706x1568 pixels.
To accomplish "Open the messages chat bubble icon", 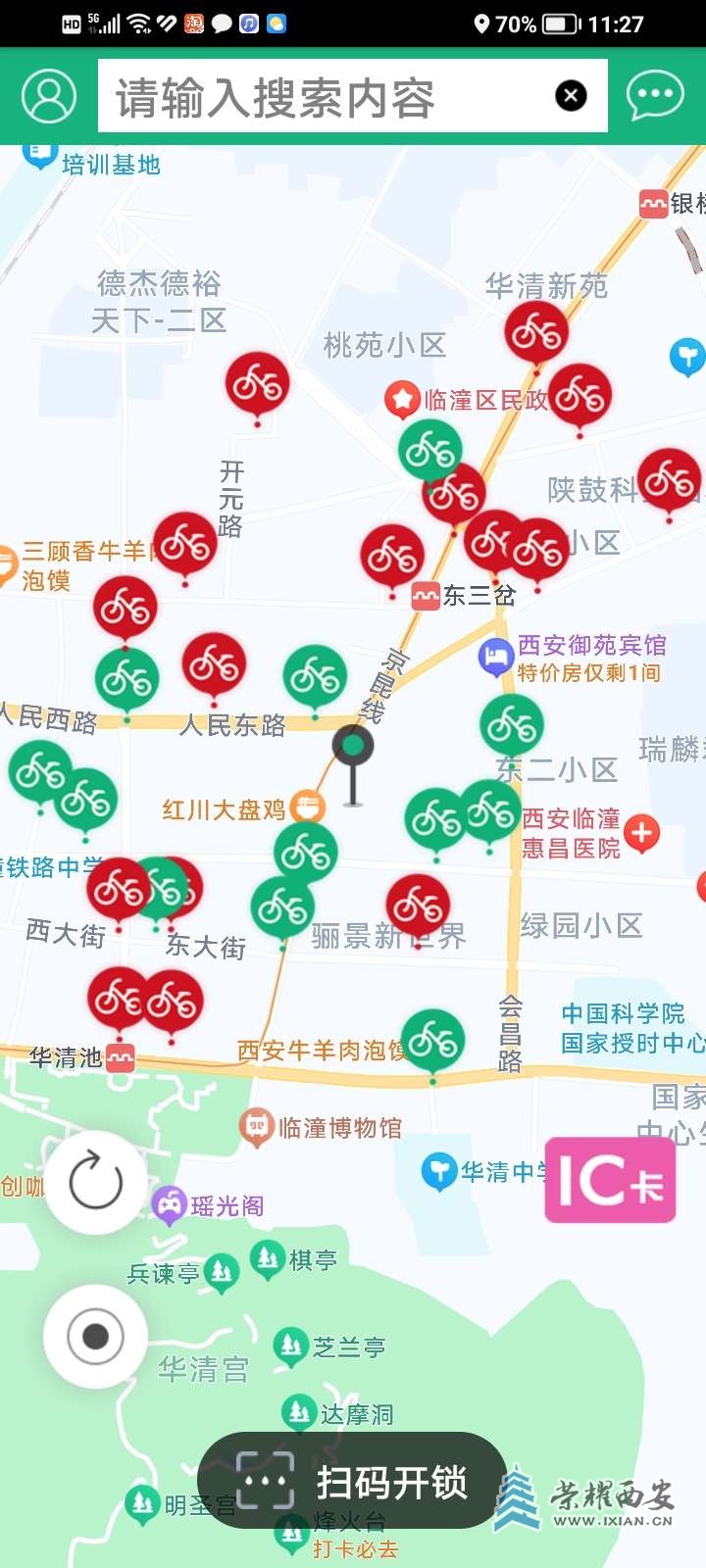I will click(654, 96).
